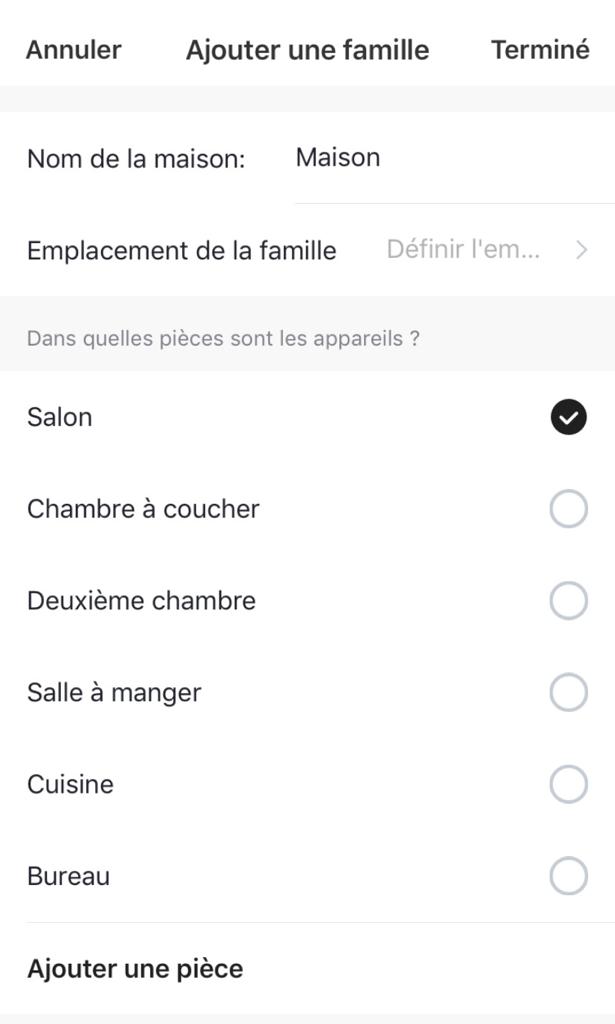
Task: Check the Bureau room
Action: (x=568, y=877)
